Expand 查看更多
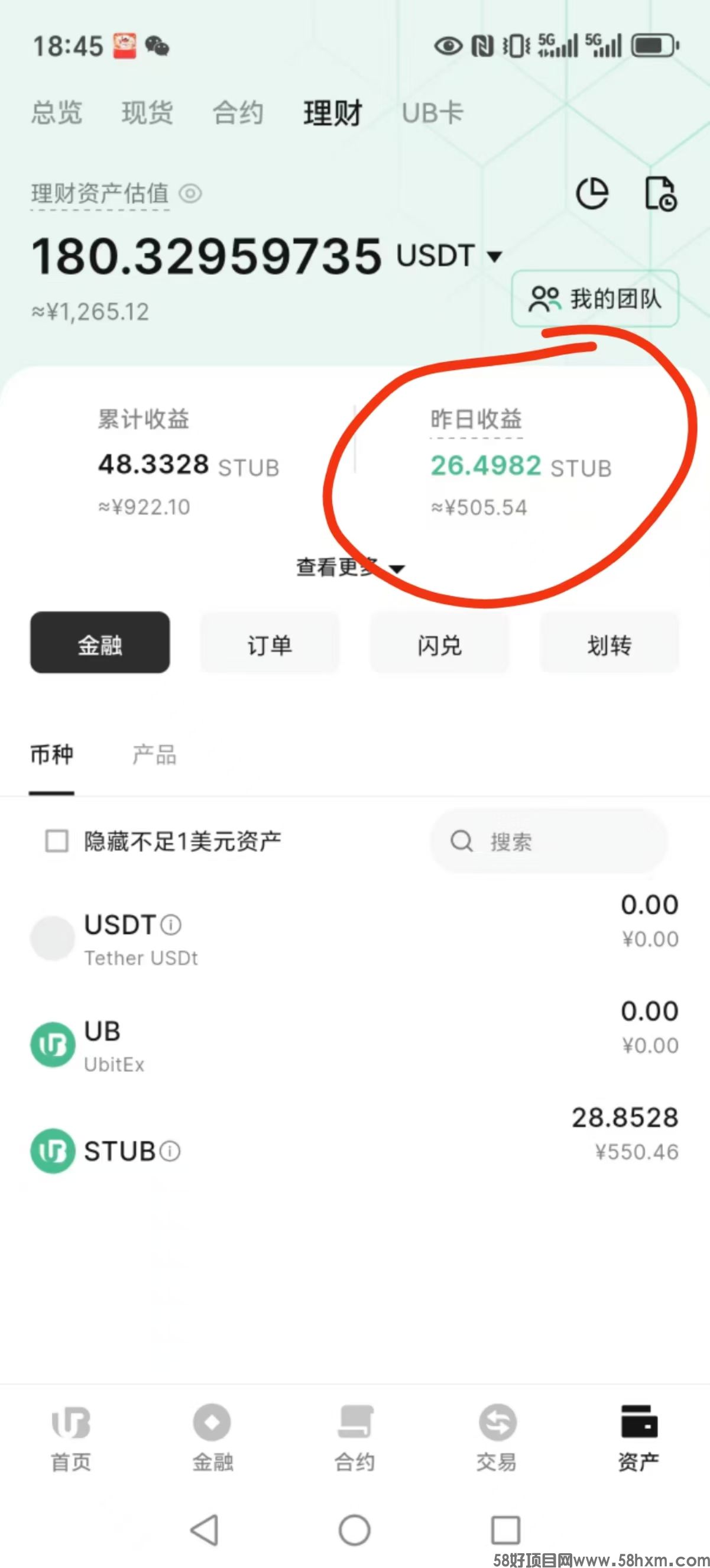 [349, 567]
